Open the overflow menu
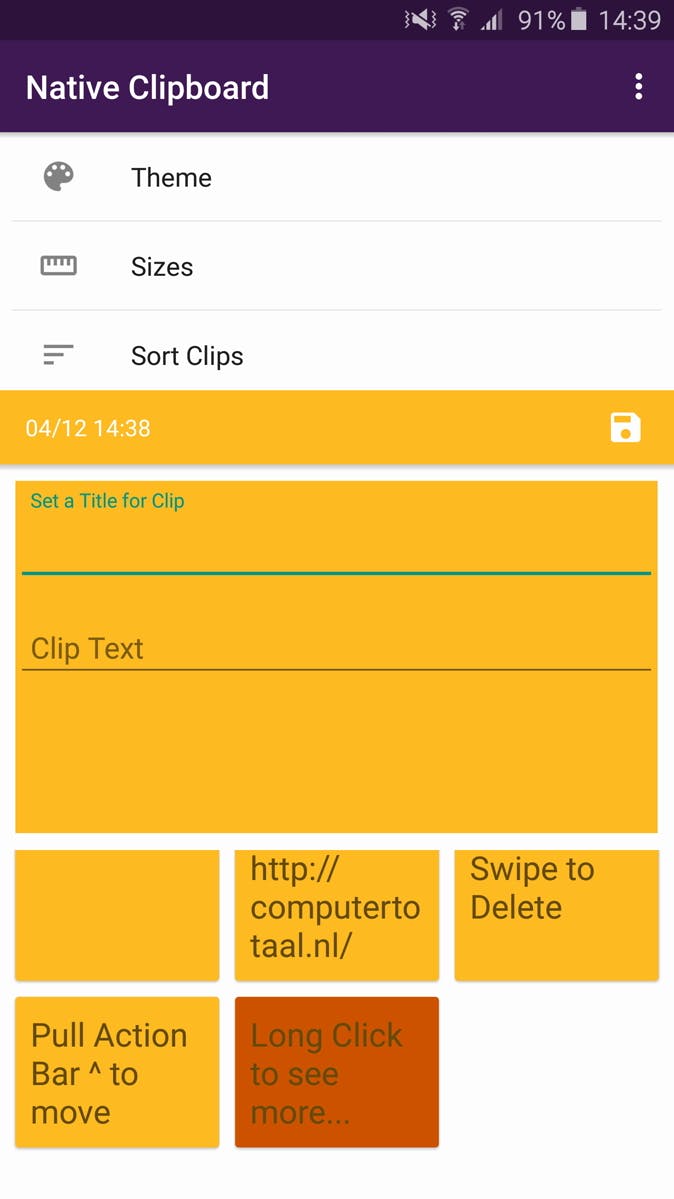The width and height of the screenshot is (674, 1199). pos(638,87)
